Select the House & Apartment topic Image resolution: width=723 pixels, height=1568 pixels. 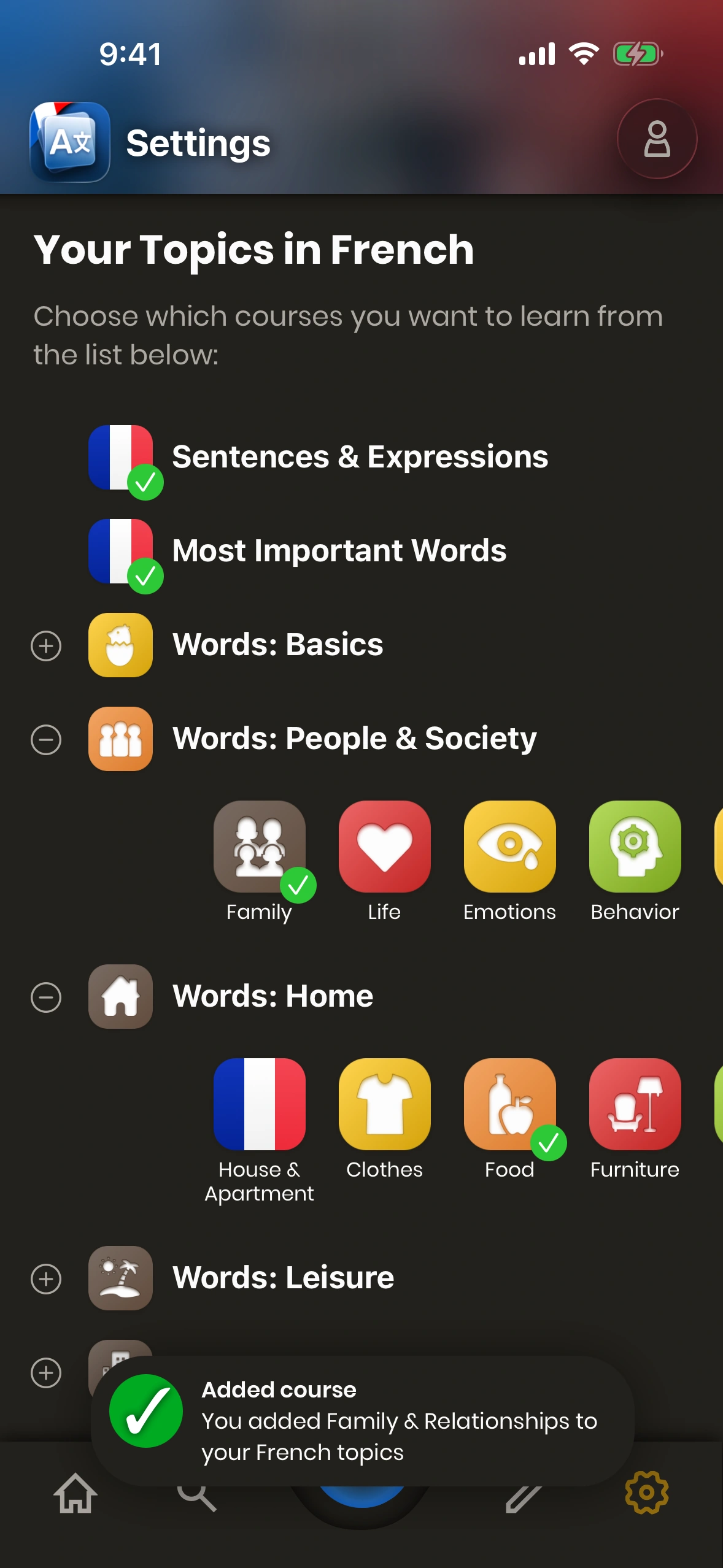pos(260,1105)
